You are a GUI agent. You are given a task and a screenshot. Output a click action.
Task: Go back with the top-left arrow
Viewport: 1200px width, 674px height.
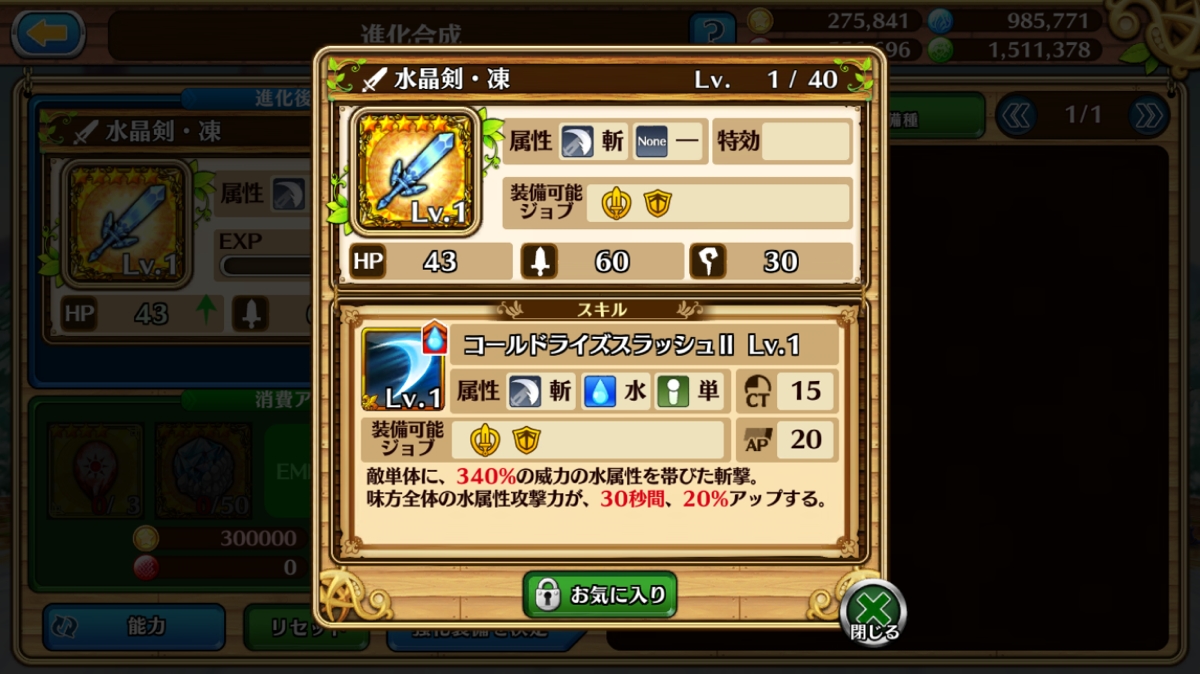coord(47,33)
